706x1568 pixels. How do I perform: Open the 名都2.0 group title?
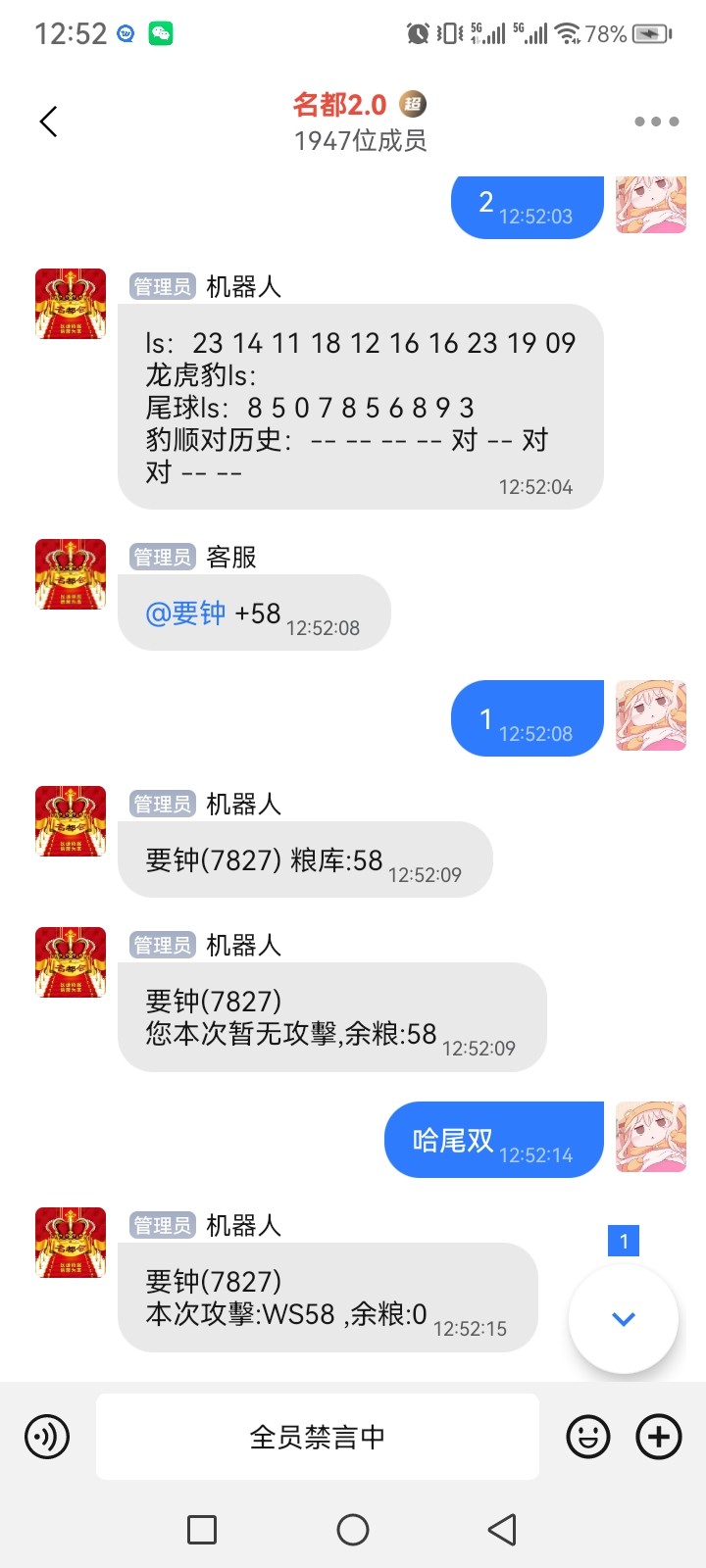coord(340,104)
